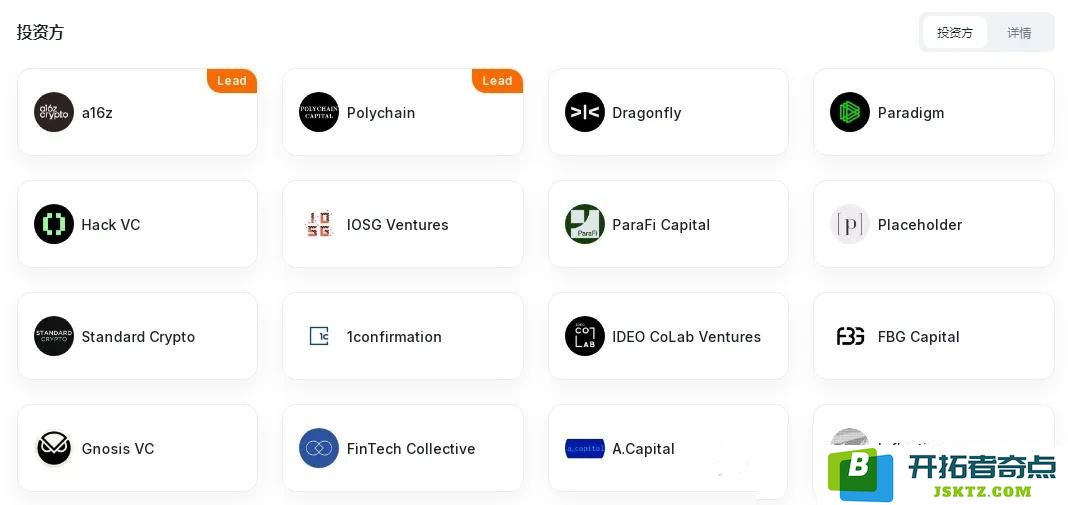Open 1confirmation investor card
The image size is (1068, 505).
(402, 337)
